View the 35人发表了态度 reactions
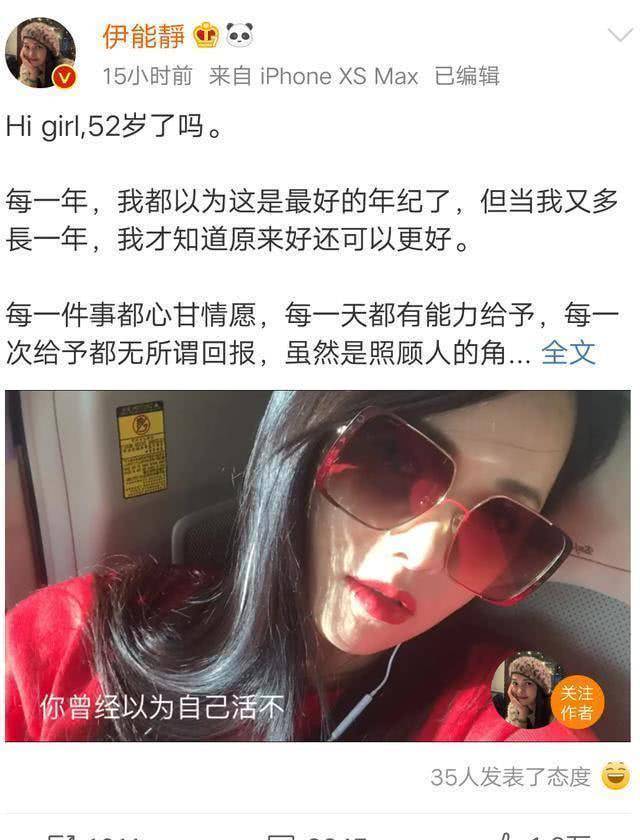This screenshot has height=840, width=640. click(511, 777)
